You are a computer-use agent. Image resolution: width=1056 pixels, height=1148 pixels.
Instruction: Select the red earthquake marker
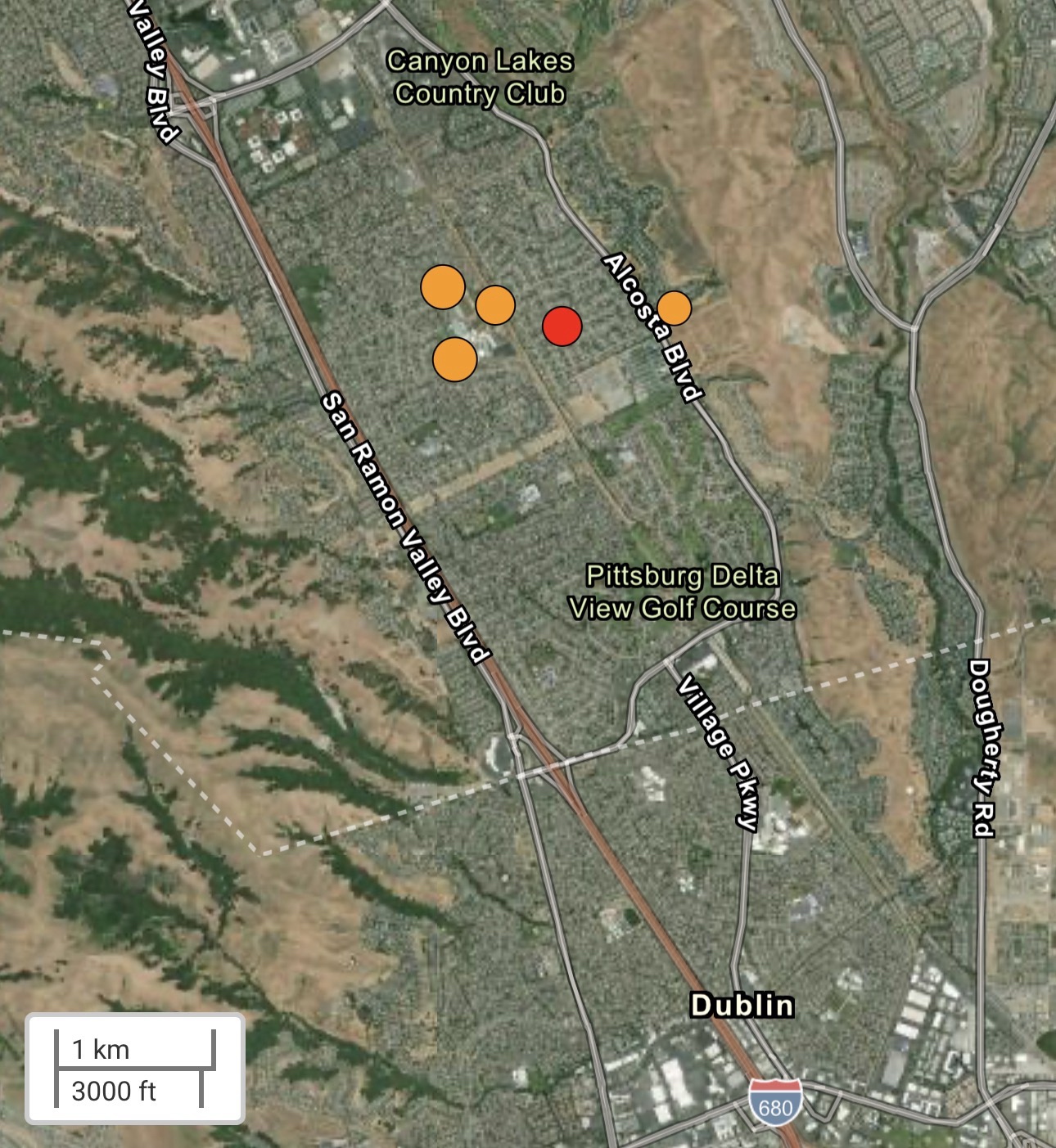pyautogui.click(x=562, y=326)
